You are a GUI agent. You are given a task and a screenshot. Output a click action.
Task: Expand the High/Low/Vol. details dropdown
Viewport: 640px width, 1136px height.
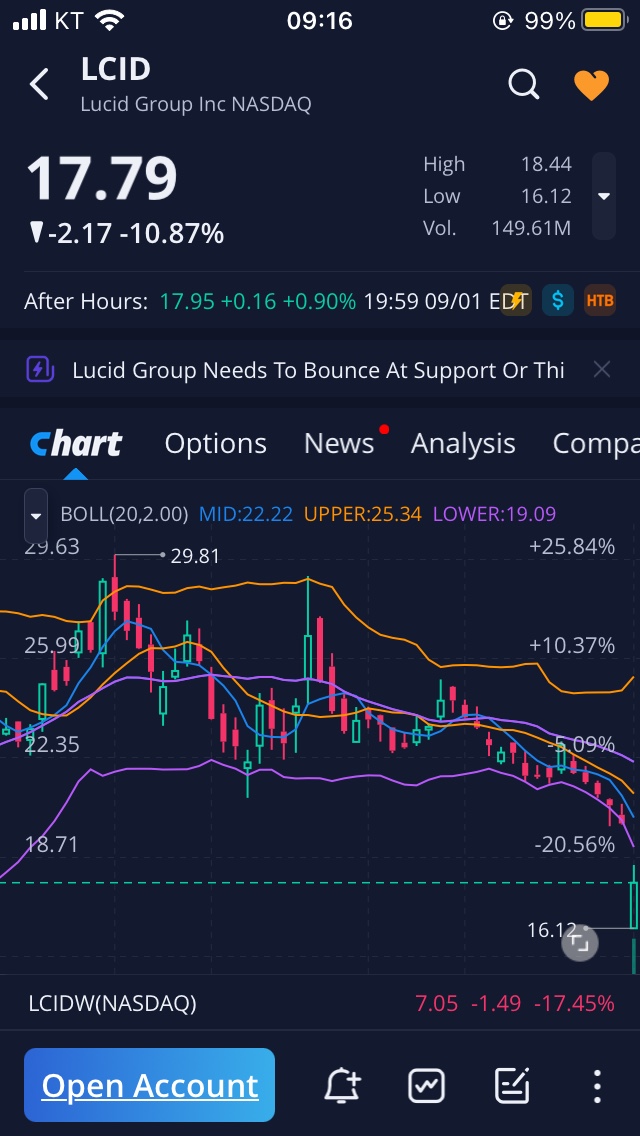click(x=603, y=196)
